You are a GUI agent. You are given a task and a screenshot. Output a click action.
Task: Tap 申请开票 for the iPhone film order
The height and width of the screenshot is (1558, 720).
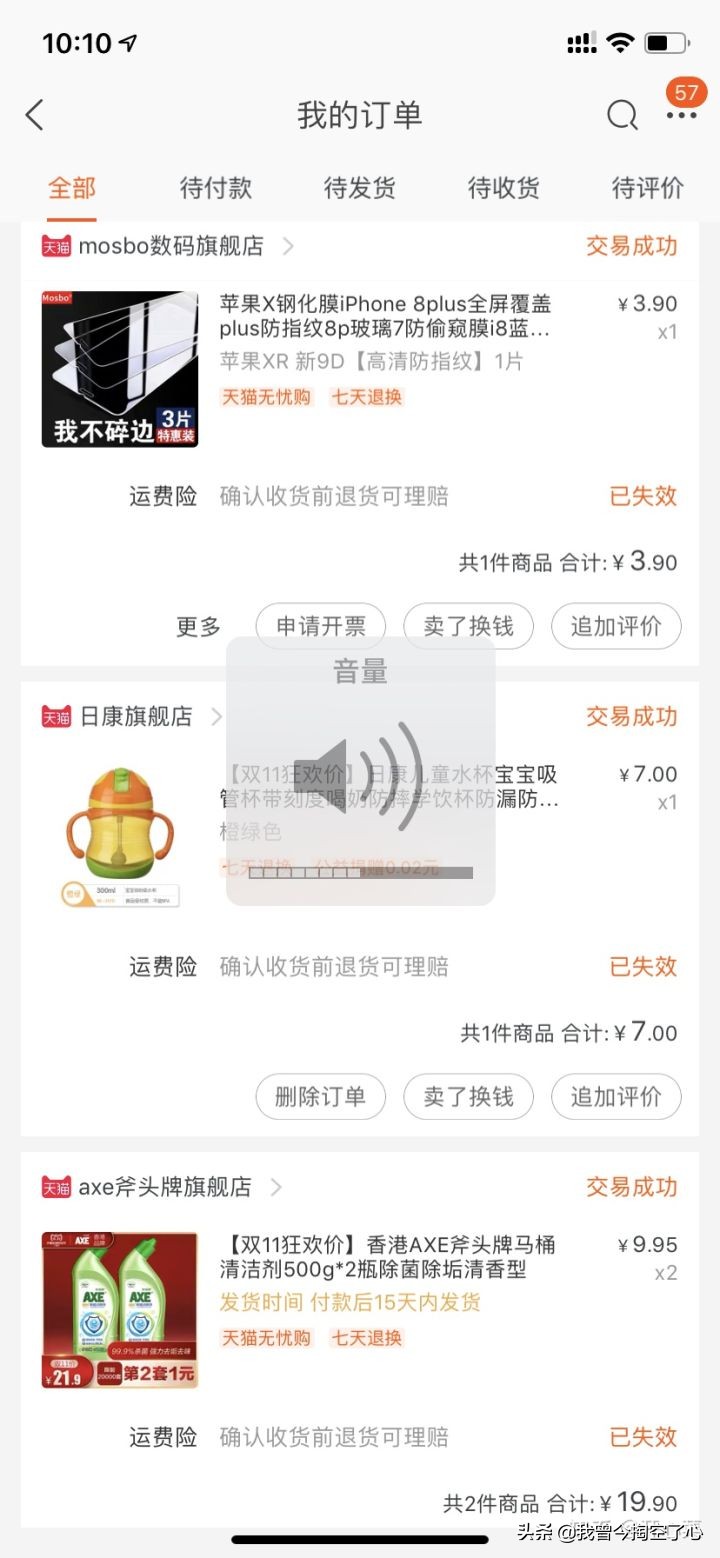pos(320,626)
